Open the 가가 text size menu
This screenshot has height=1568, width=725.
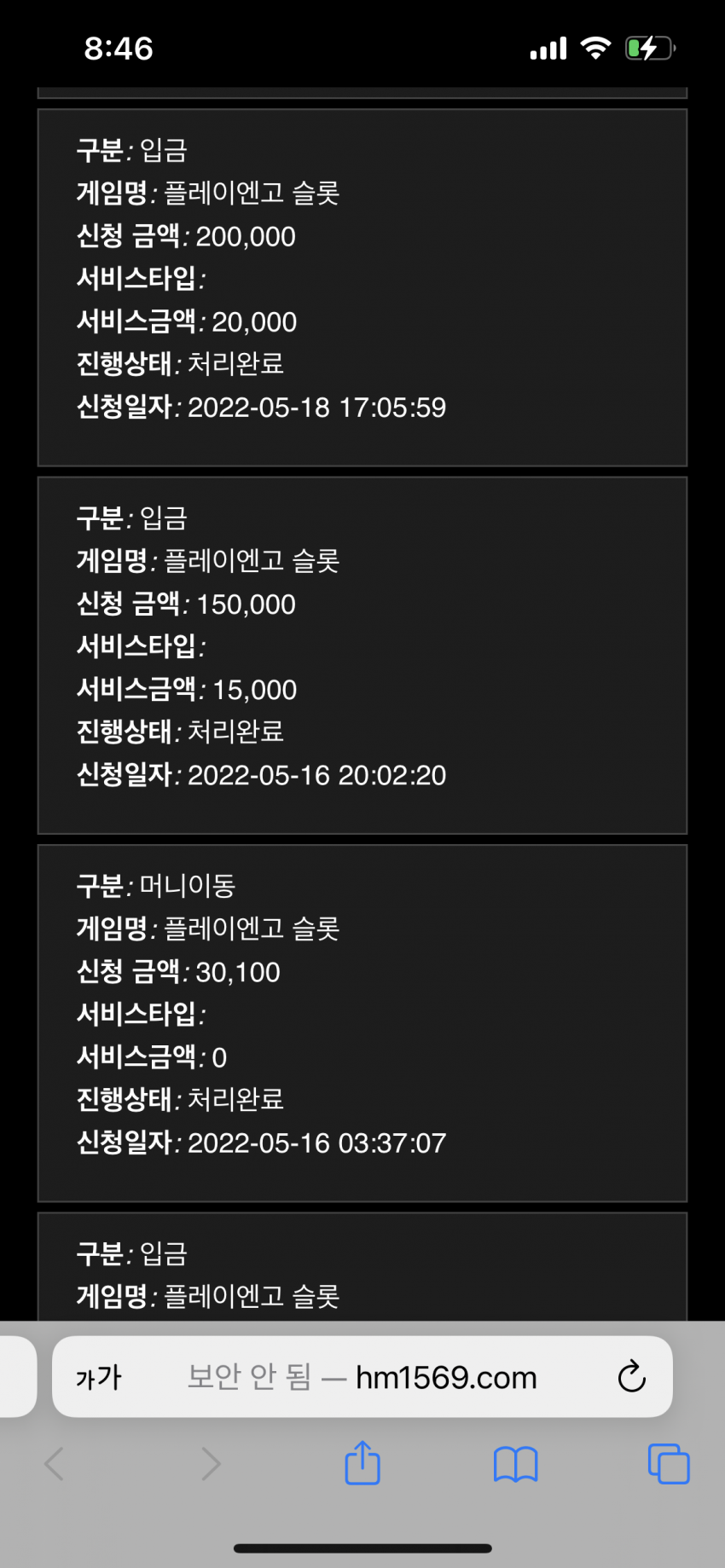tap(99, 1377)
